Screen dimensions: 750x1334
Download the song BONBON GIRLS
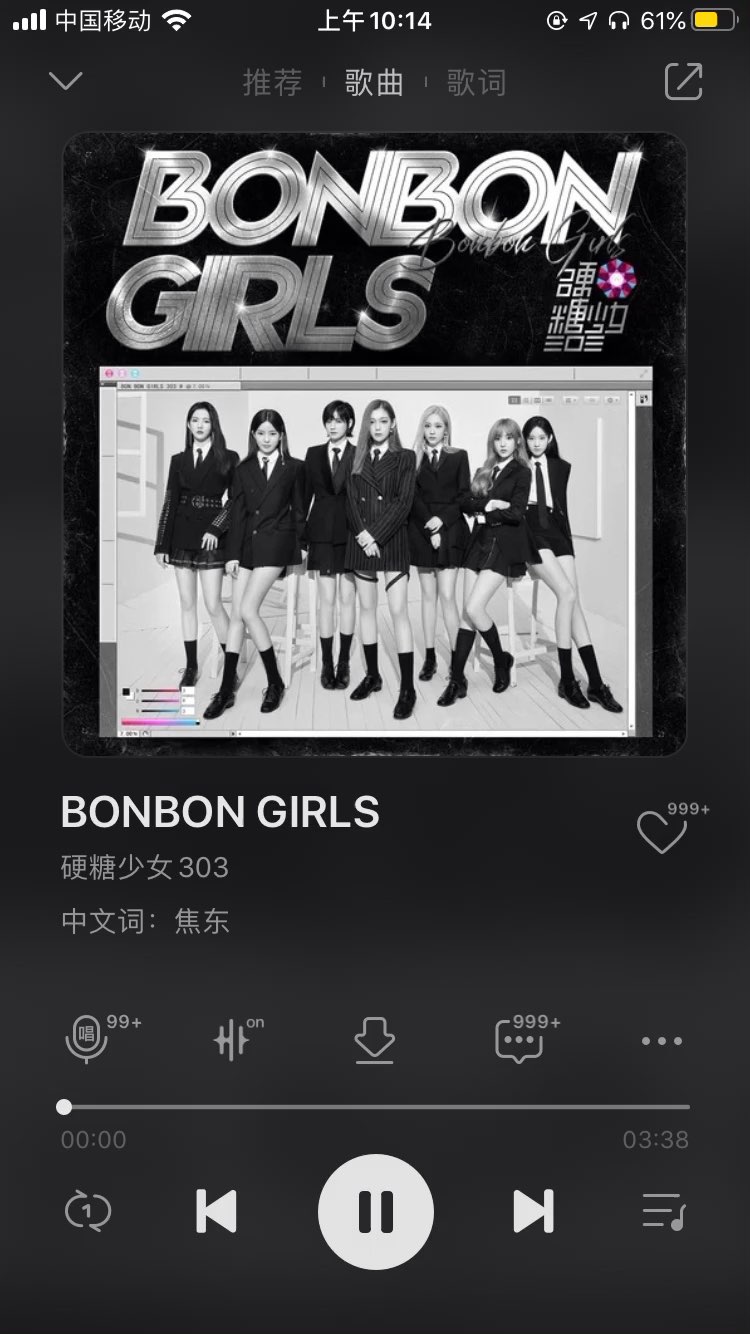tap(375, 1041)
